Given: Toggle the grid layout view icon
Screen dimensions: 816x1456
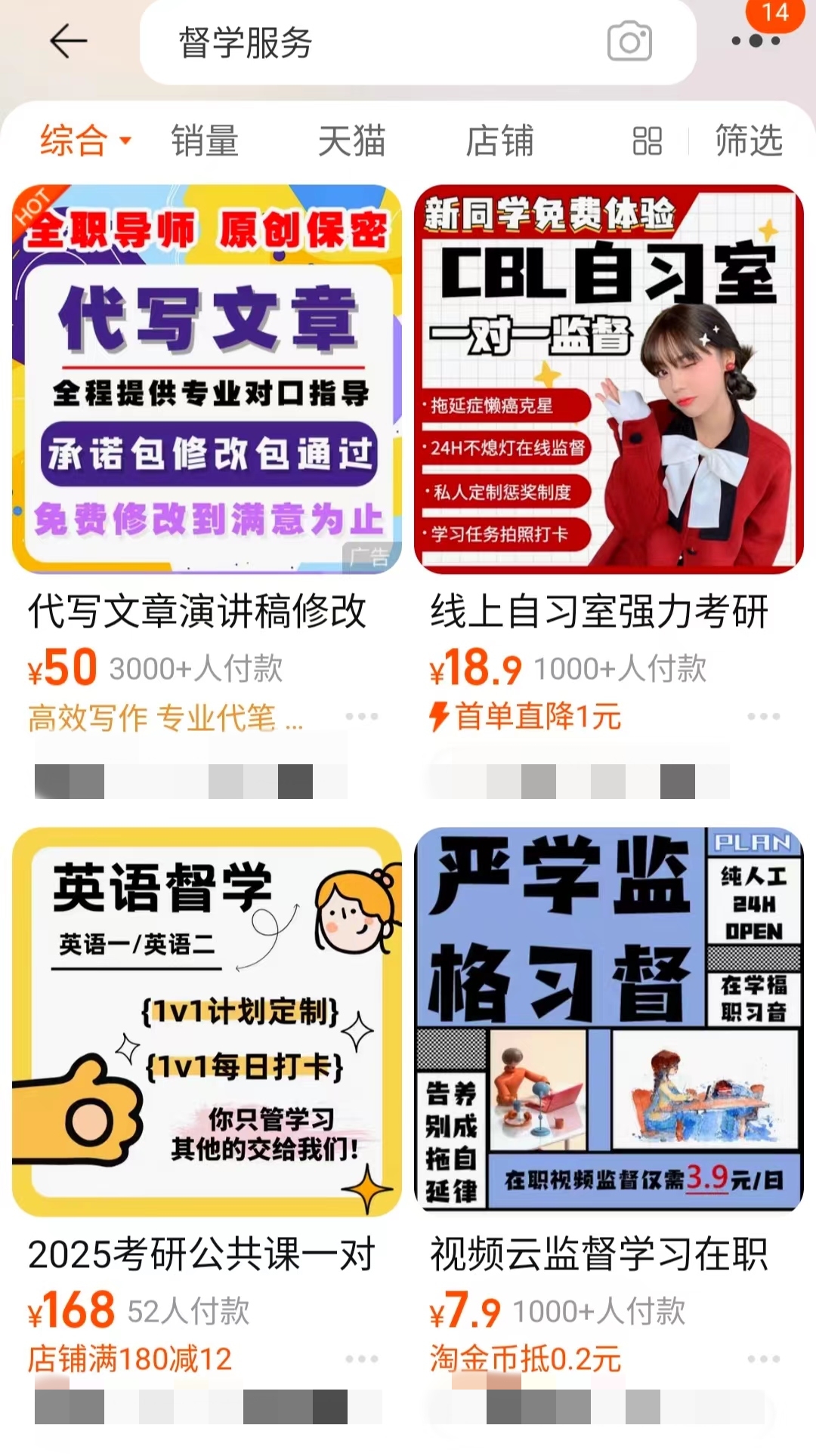Looking at the screenshot, I should pos(647,140).
